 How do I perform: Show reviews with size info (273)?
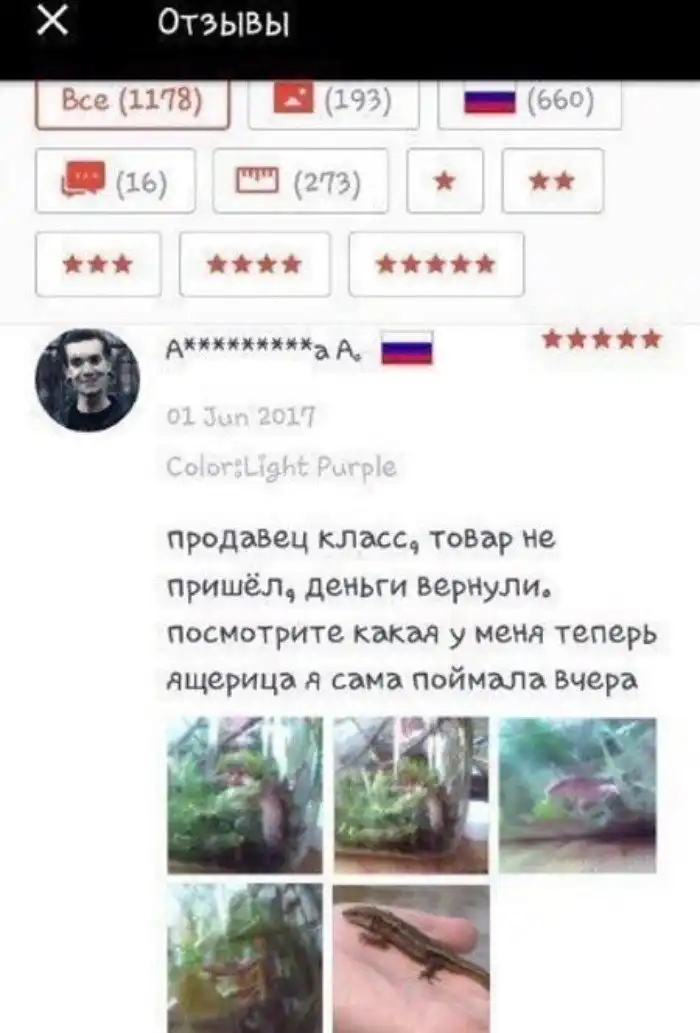click(300, 181)
